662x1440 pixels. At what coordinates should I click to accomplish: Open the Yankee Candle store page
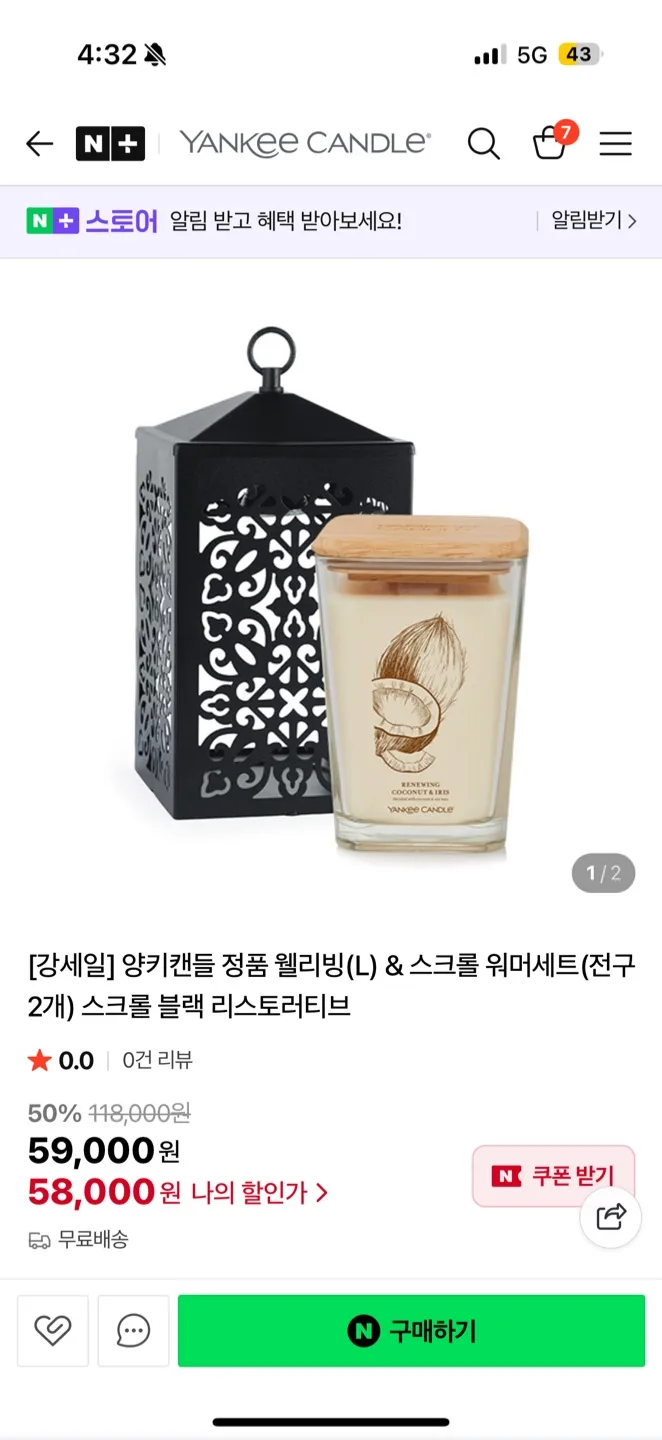click(304, 144)
